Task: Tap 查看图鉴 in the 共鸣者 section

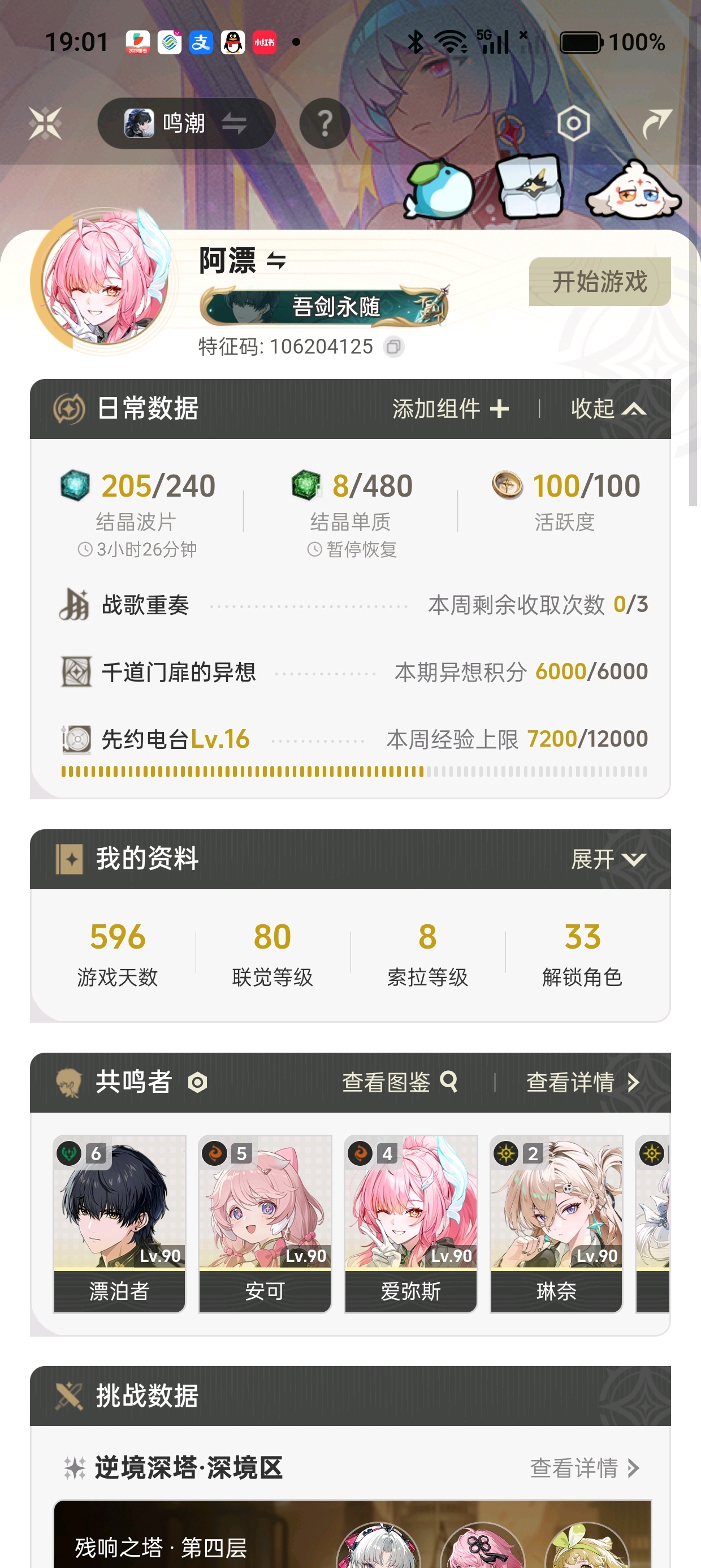Action: [399, 1082]
